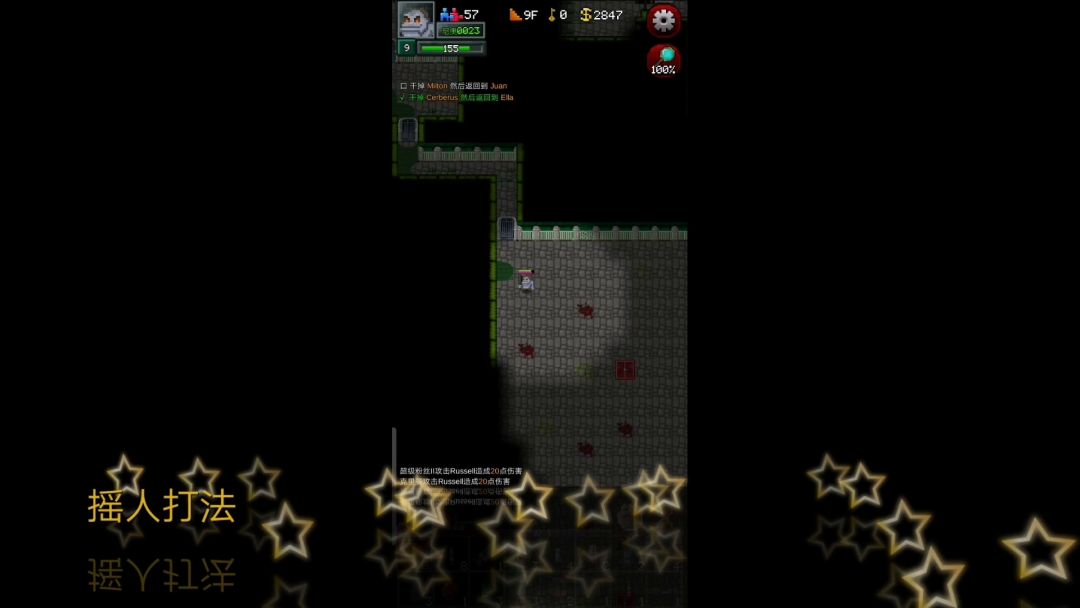The width and height of the screenshot is (1080, 608).
Task: Open the settings gear menu
Action: 663,19
